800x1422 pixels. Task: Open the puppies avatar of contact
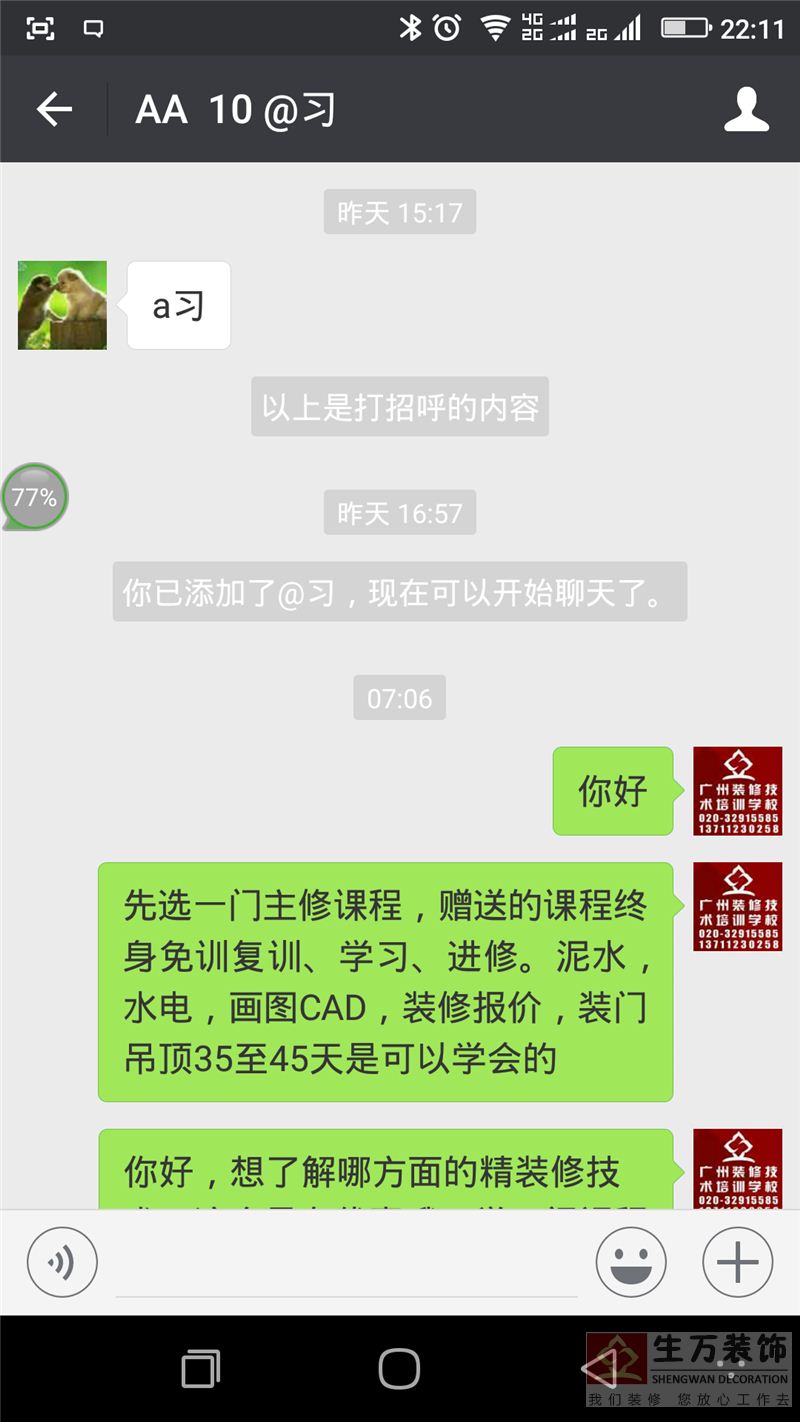click(62, 305)
